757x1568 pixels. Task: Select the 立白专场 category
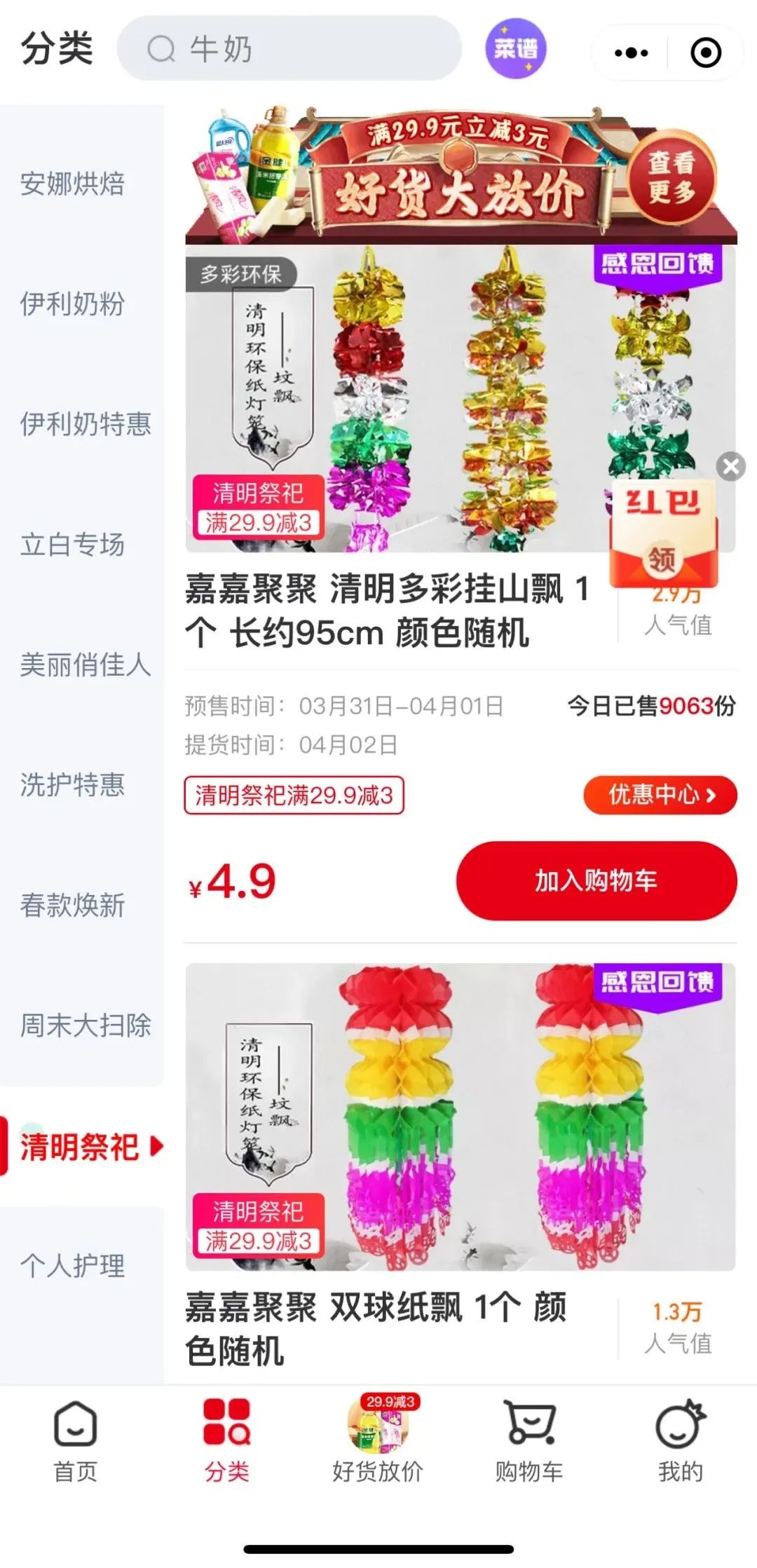click(73, 545)
